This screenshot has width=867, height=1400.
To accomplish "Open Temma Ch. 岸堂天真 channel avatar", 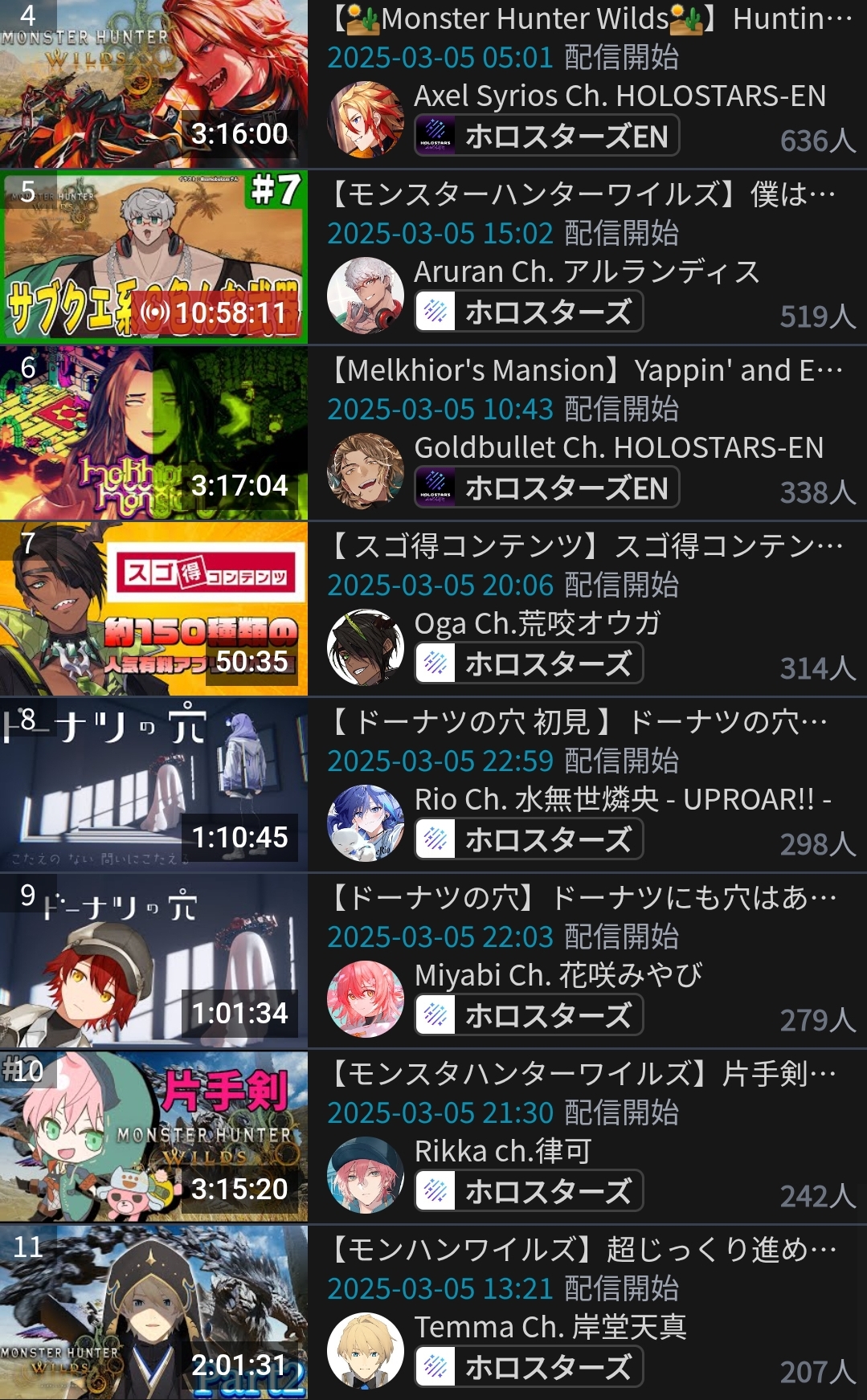I will (366, 1350).
